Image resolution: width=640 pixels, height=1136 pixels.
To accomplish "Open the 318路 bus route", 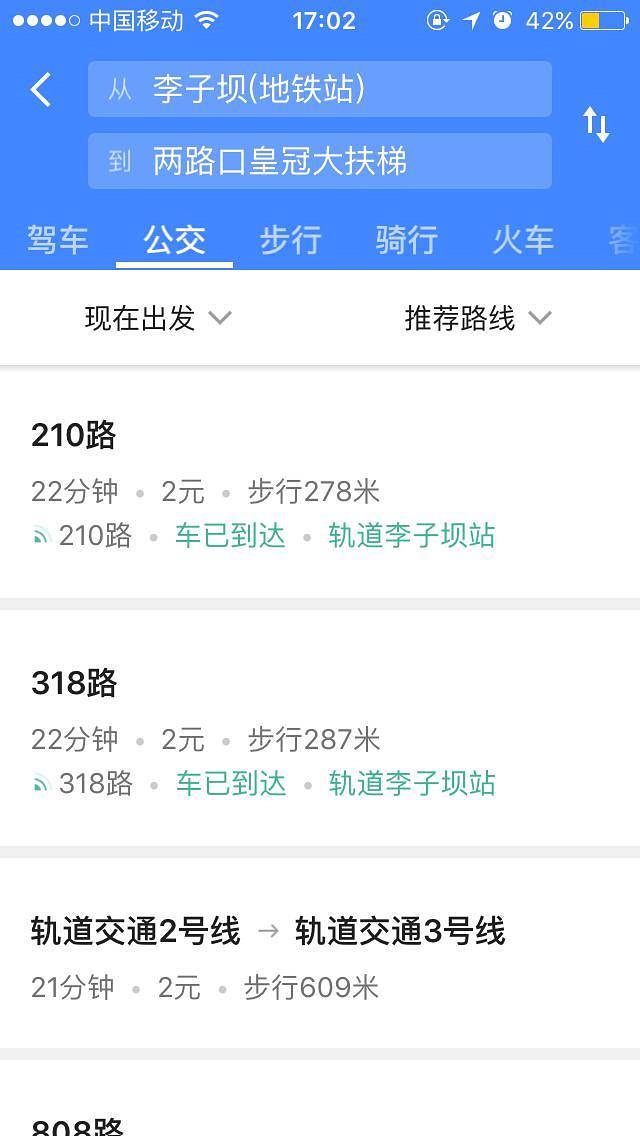I will 320,732.
